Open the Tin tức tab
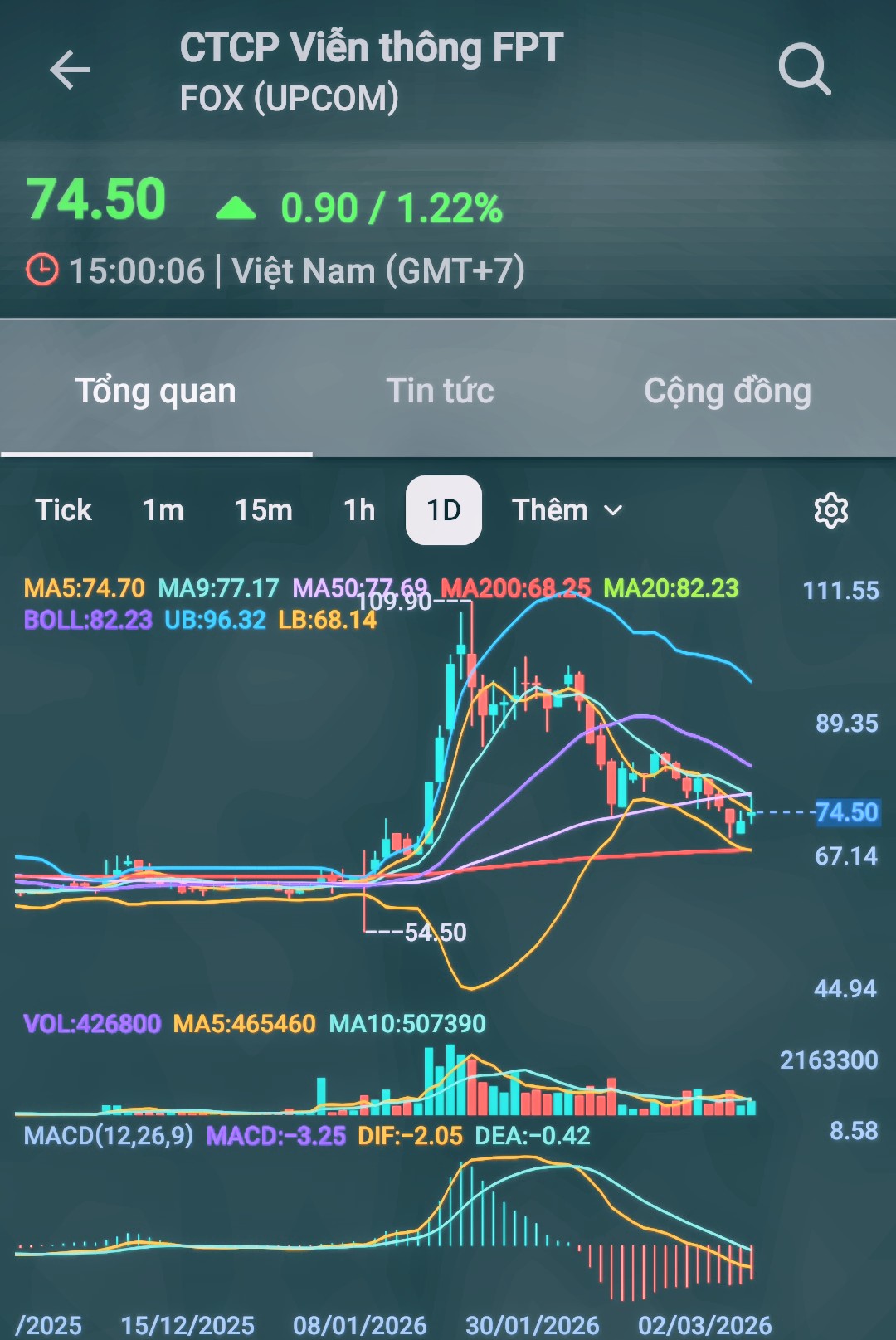 pyautogui.click(x=440, y=391)
